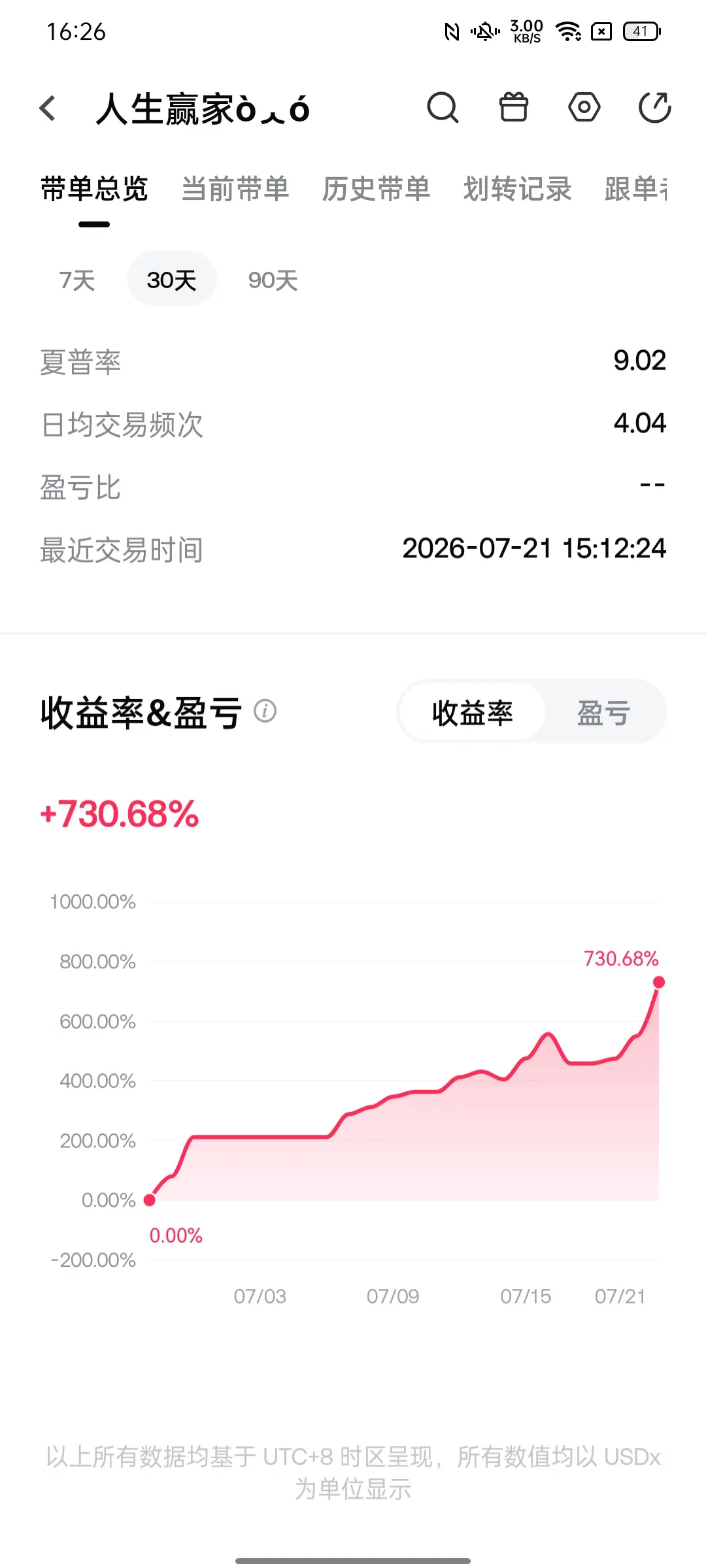
Task: Tap the share icon in the header
Action: 654,108
